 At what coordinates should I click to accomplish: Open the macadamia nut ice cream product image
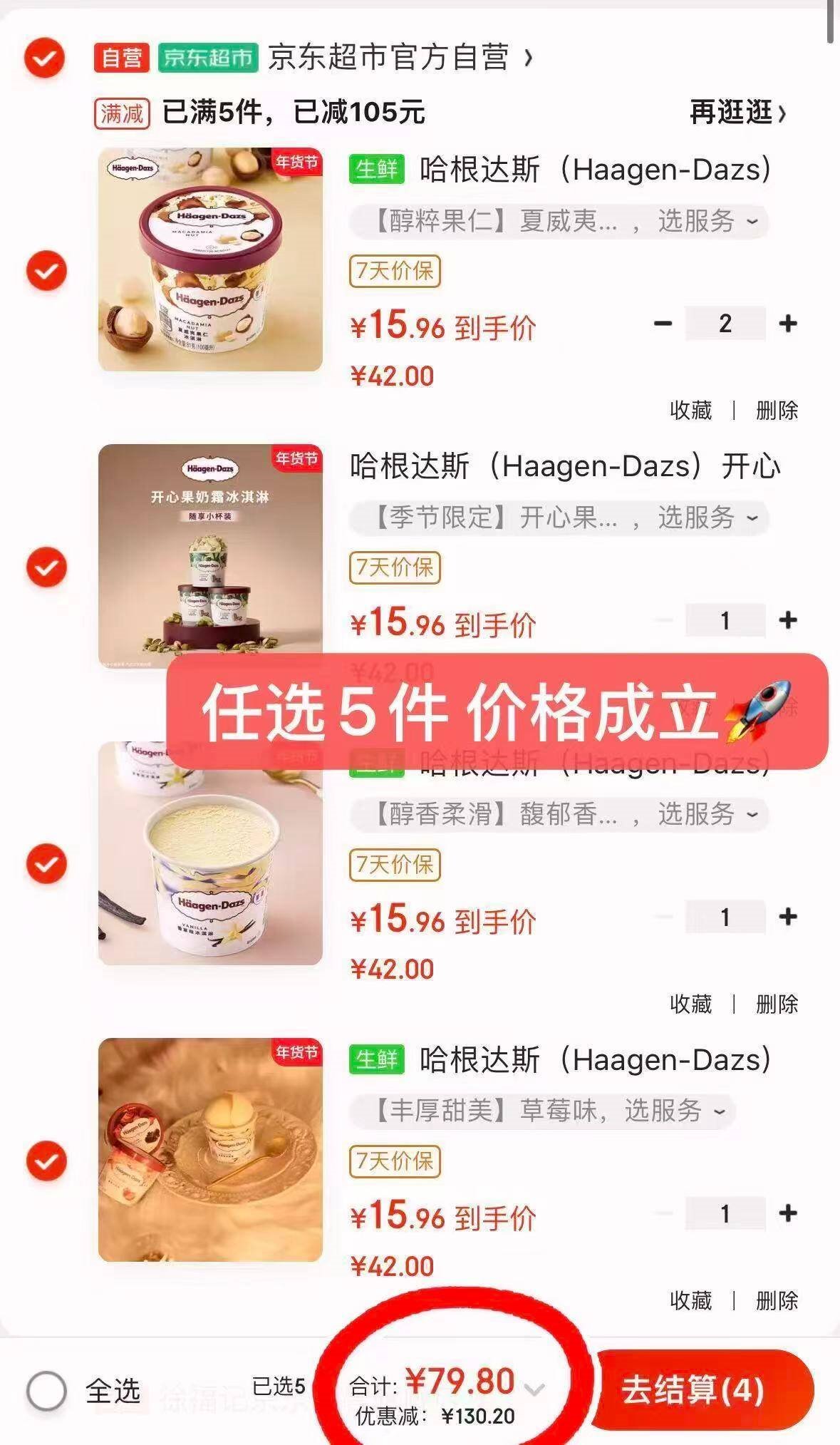210,259
